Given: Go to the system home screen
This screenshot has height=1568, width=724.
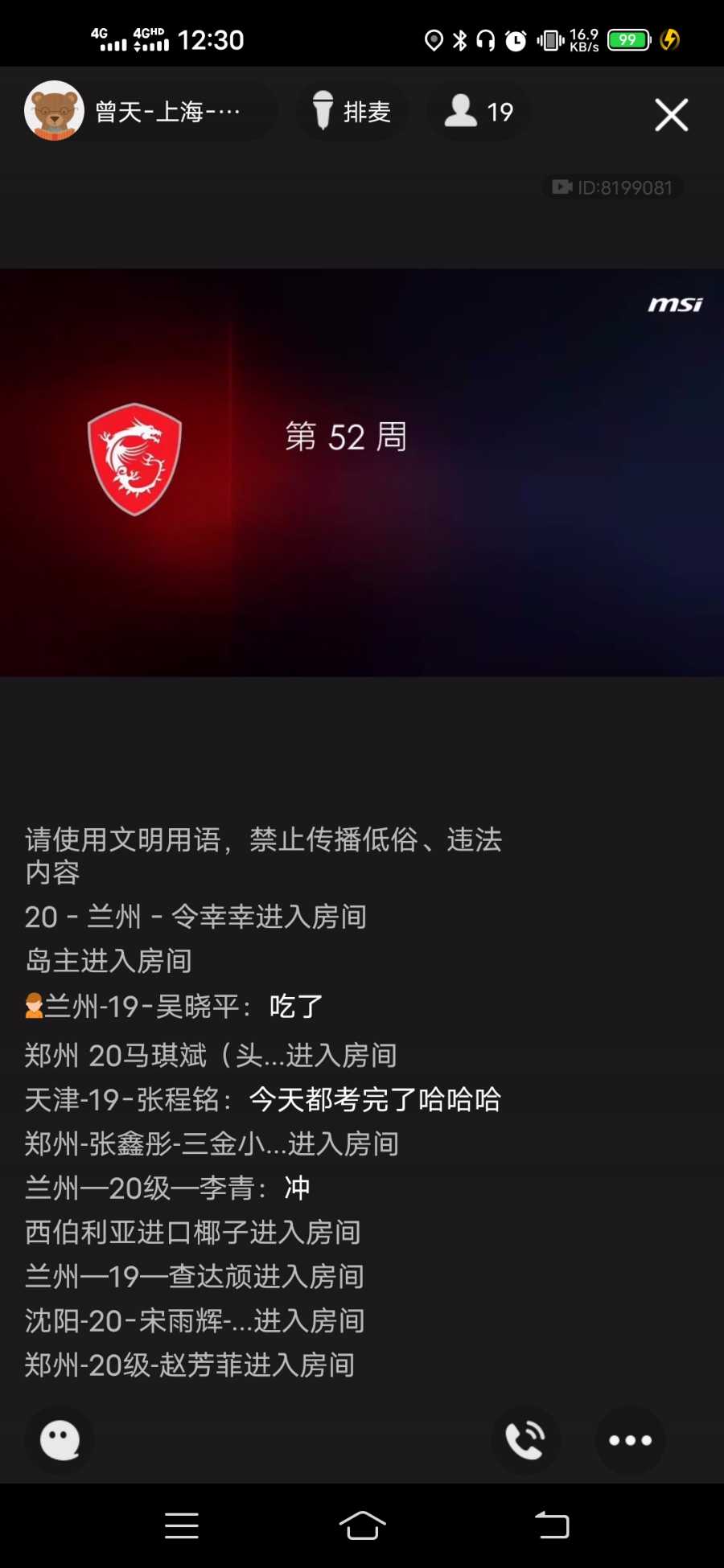Looking at the screenshot, I should (362, 1525).
